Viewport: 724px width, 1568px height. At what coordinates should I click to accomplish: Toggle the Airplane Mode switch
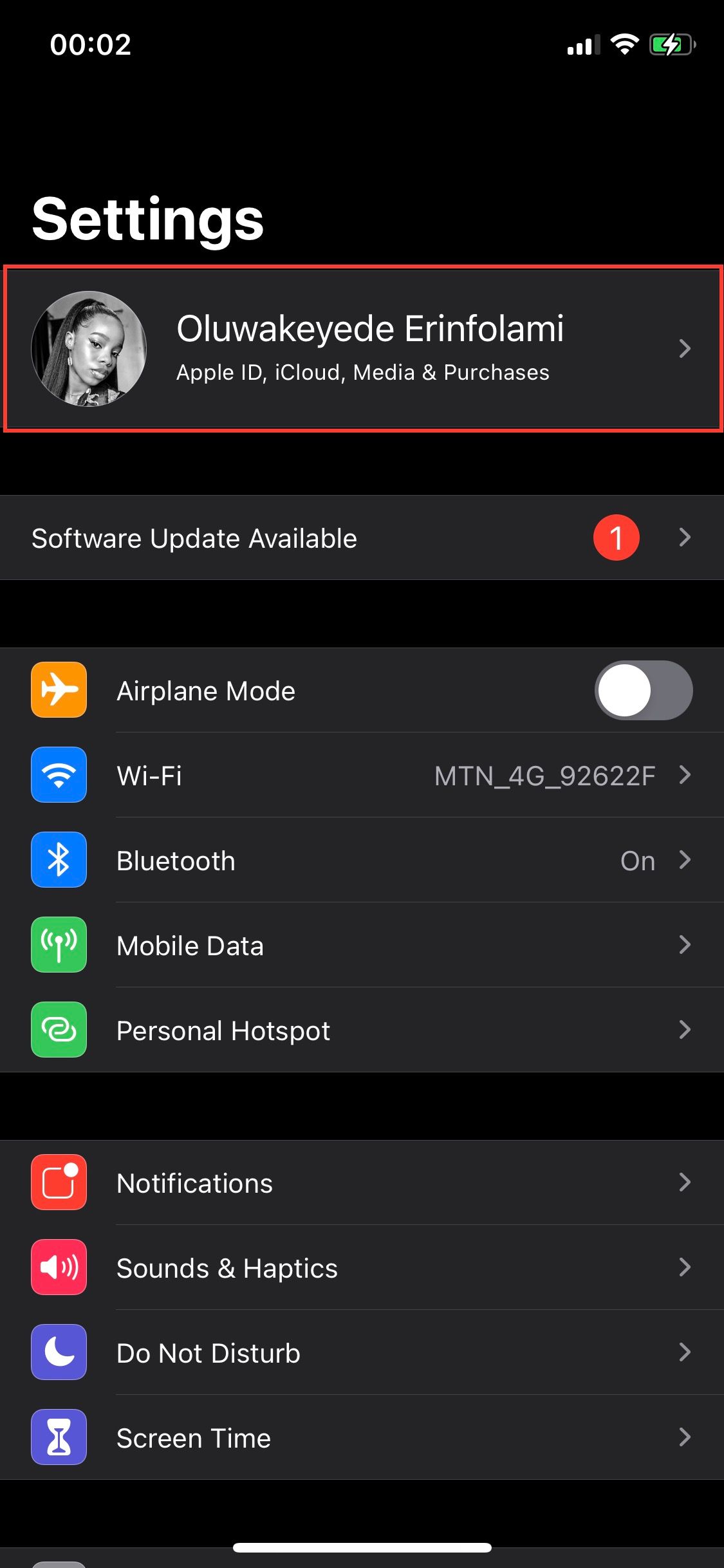click(x=643, y=690)
